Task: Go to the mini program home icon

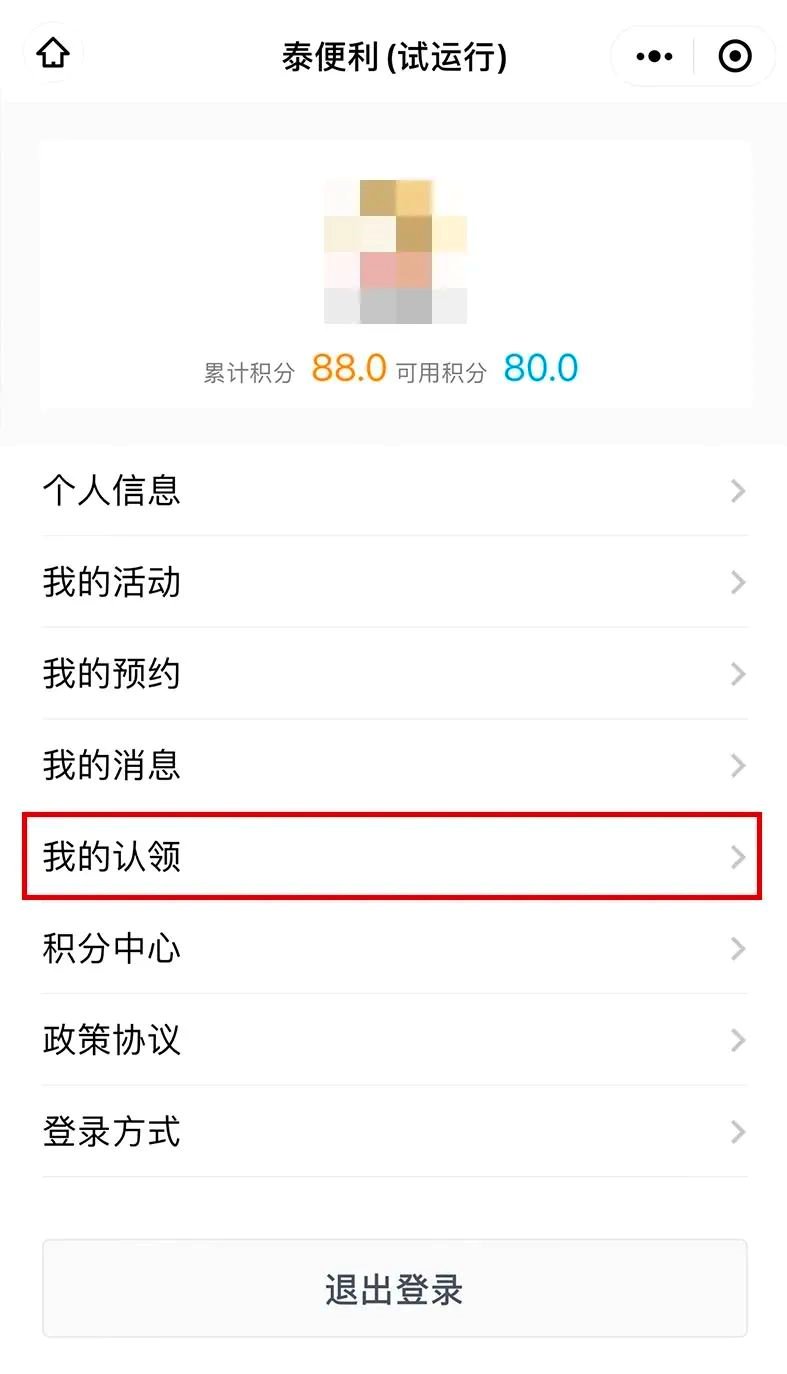Action: click(x=53, y=54)
